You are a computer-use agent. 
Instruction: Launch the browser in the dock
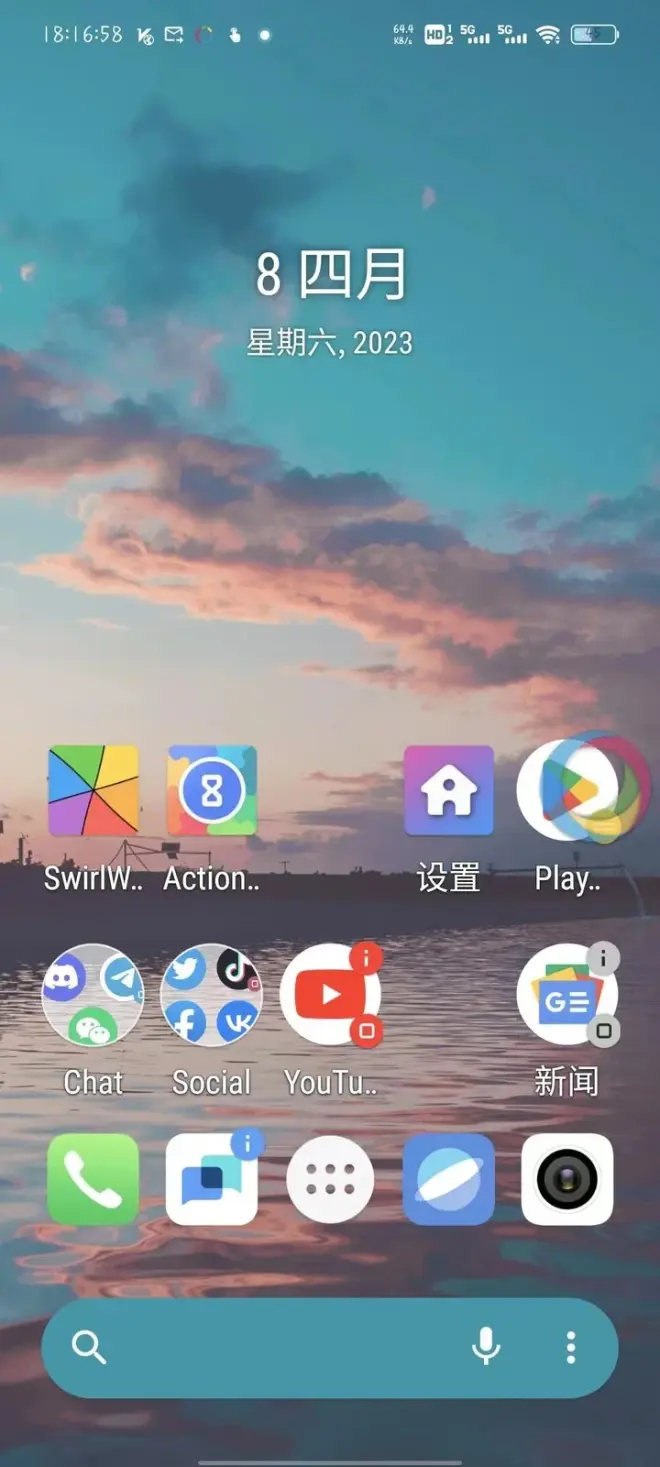coord(448,1180)
